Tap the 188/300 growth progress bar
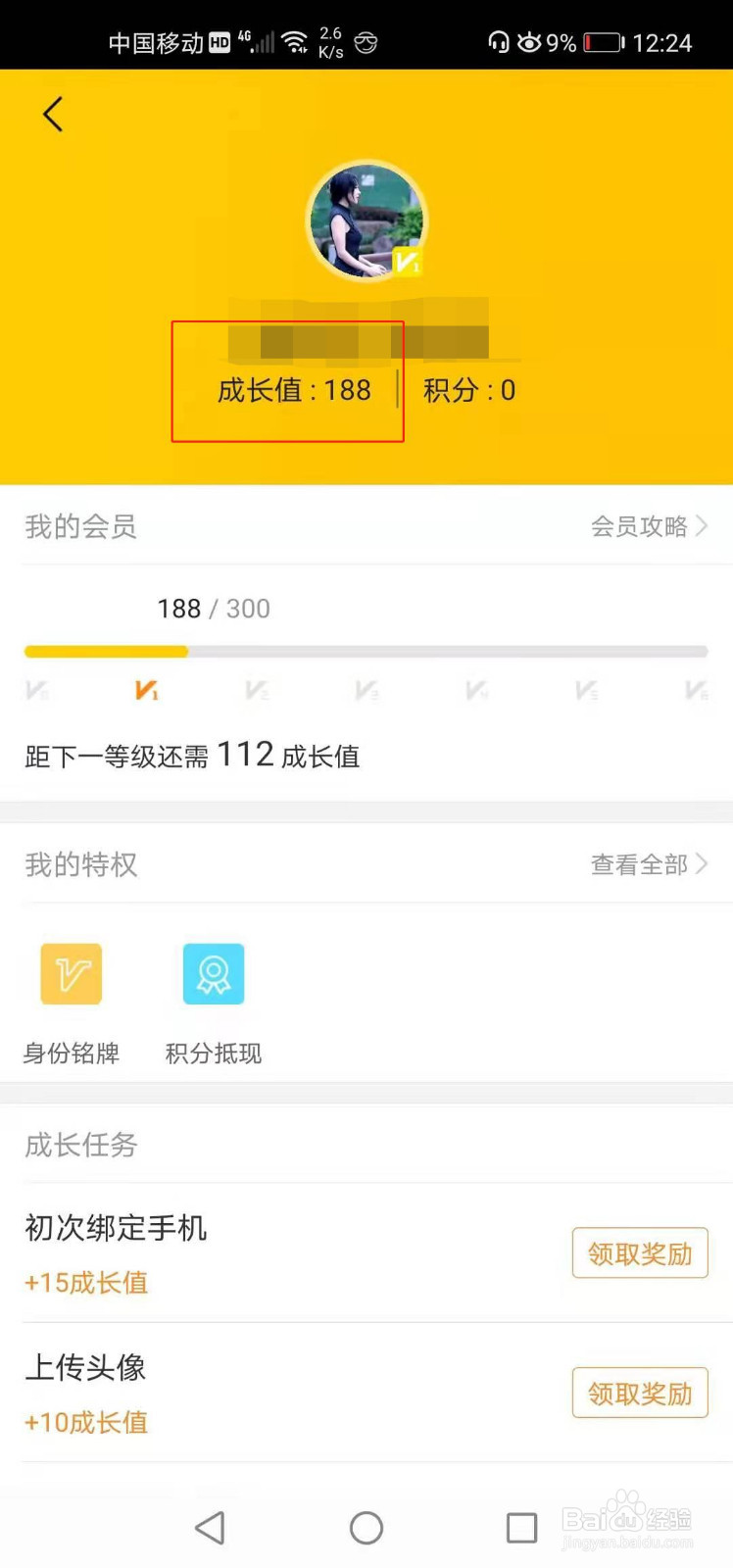Viewport: 733px width, 1568px height. [x=366, y=651]
